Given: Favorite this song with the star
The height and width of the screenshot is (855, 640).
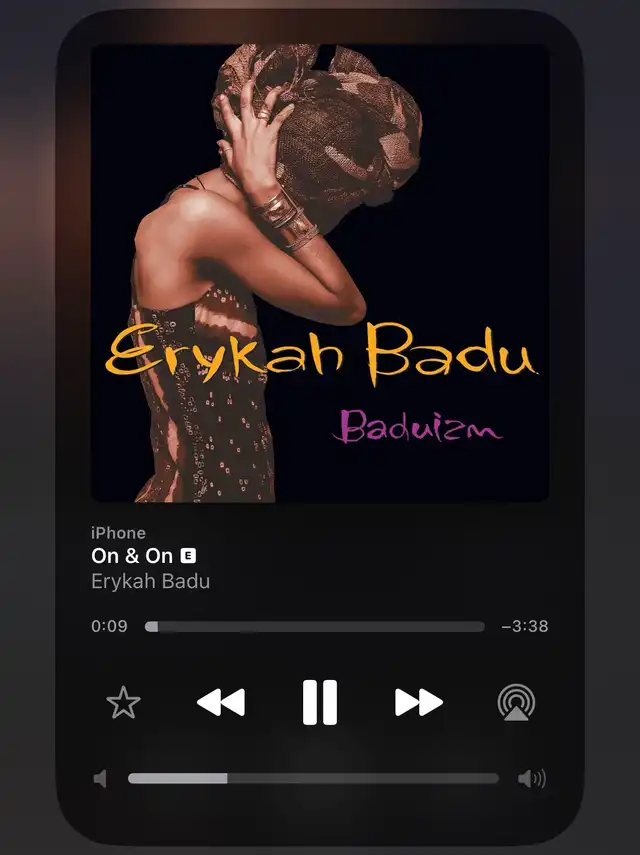Looking at the screenshot, I should coord(123,703).
